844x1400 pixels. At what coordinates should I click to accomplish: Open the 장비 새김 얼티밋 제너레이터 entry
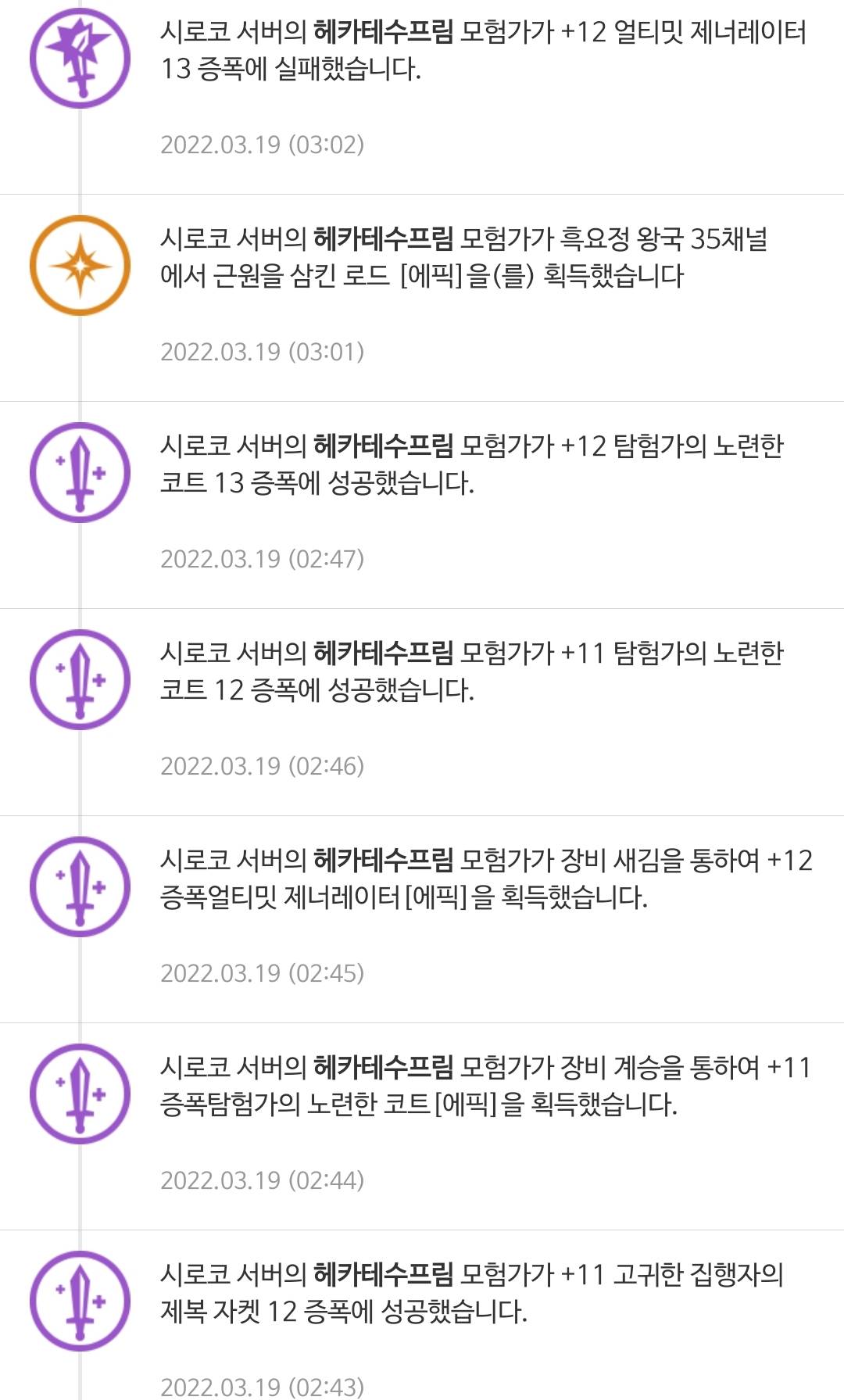422,919
